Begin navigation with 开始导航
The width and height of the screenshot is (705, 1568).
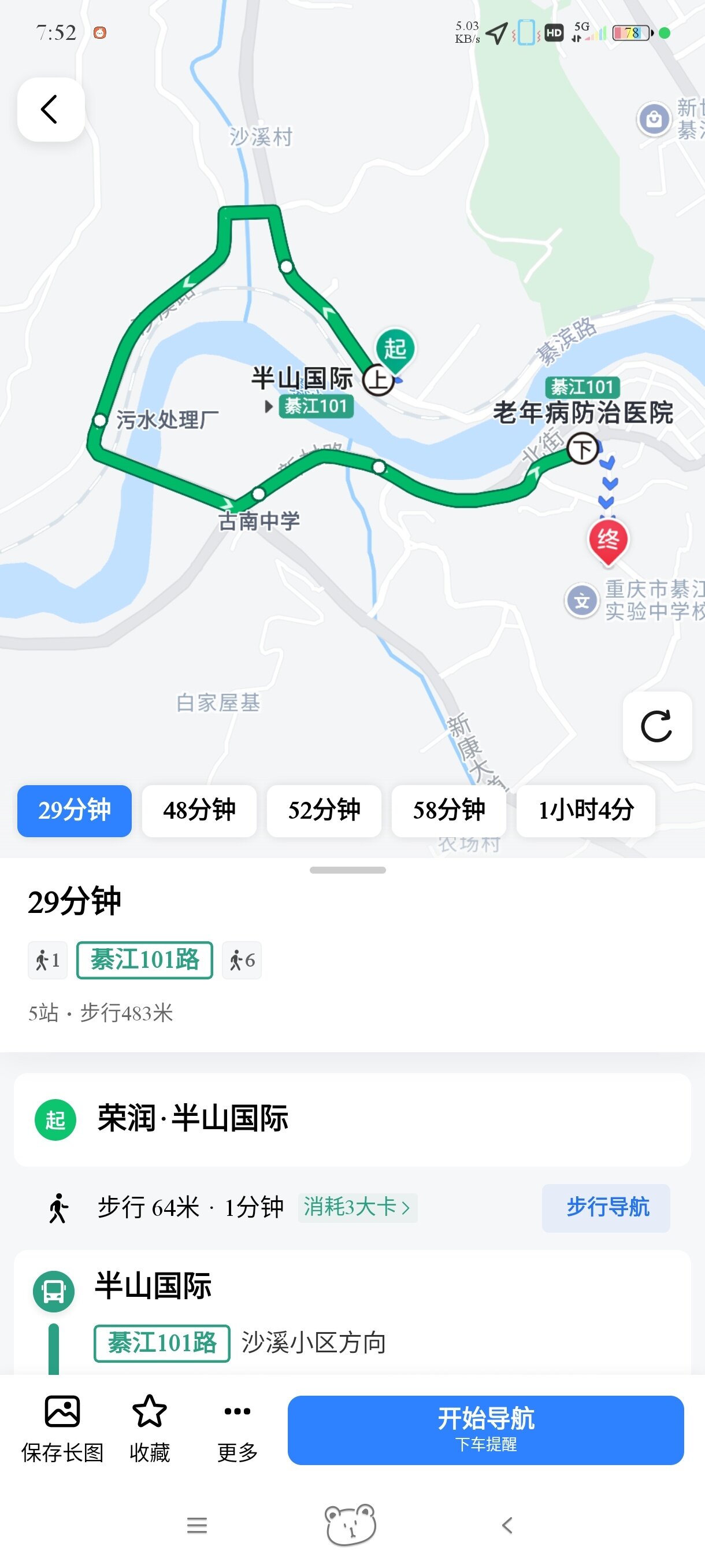click(x=485, y=1429)
